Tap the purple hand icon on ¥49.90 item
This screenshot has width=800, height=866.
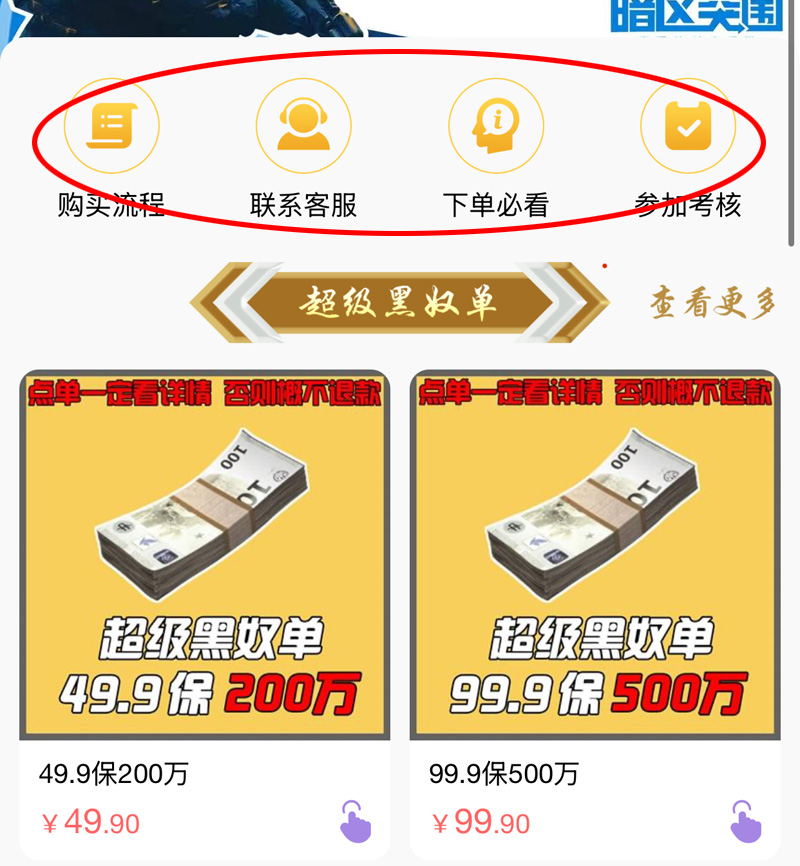354,821
